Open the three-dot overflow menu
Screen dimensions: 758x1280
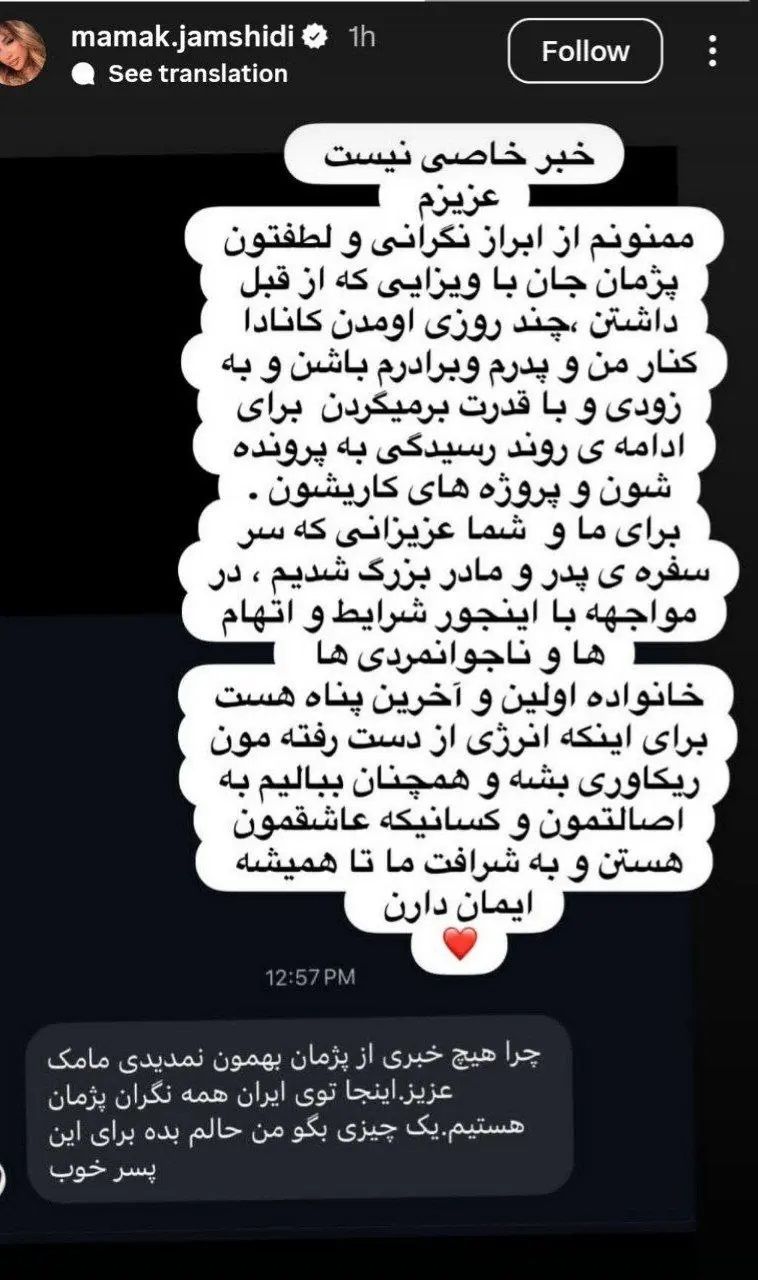click(x=712, y=51)
